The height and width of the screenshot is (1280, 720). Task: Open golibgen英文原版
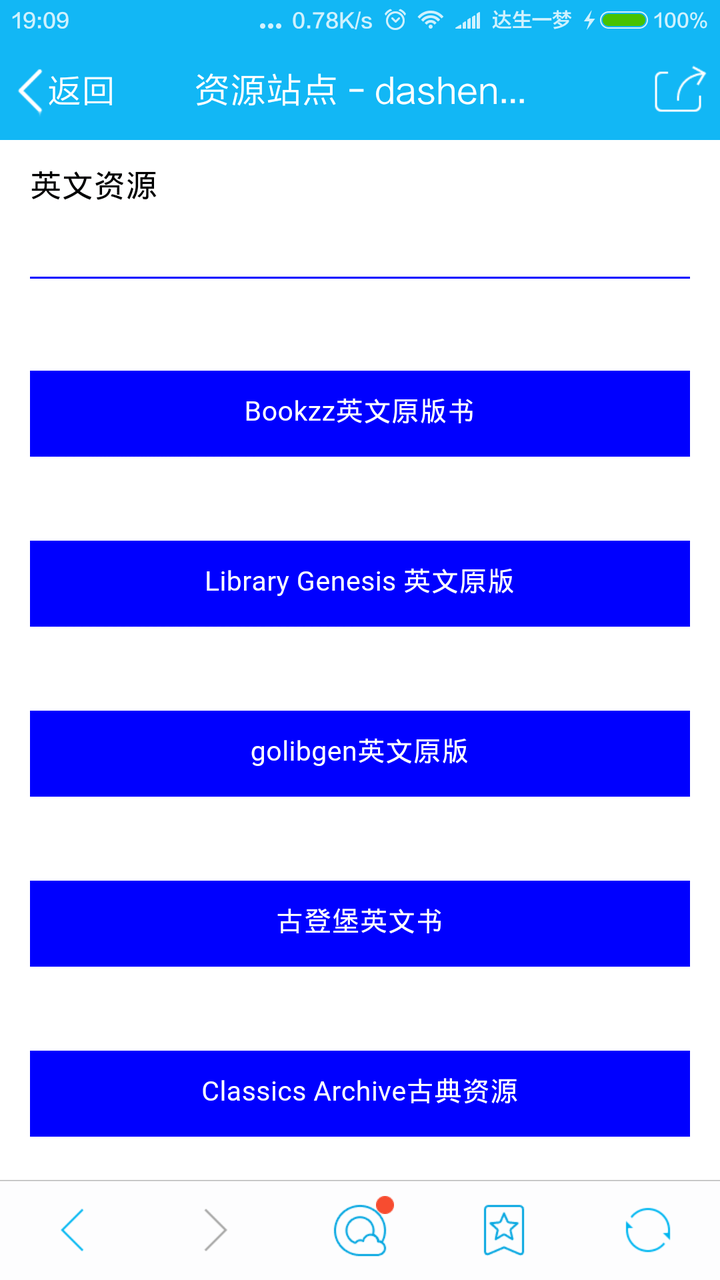point(360,753)
